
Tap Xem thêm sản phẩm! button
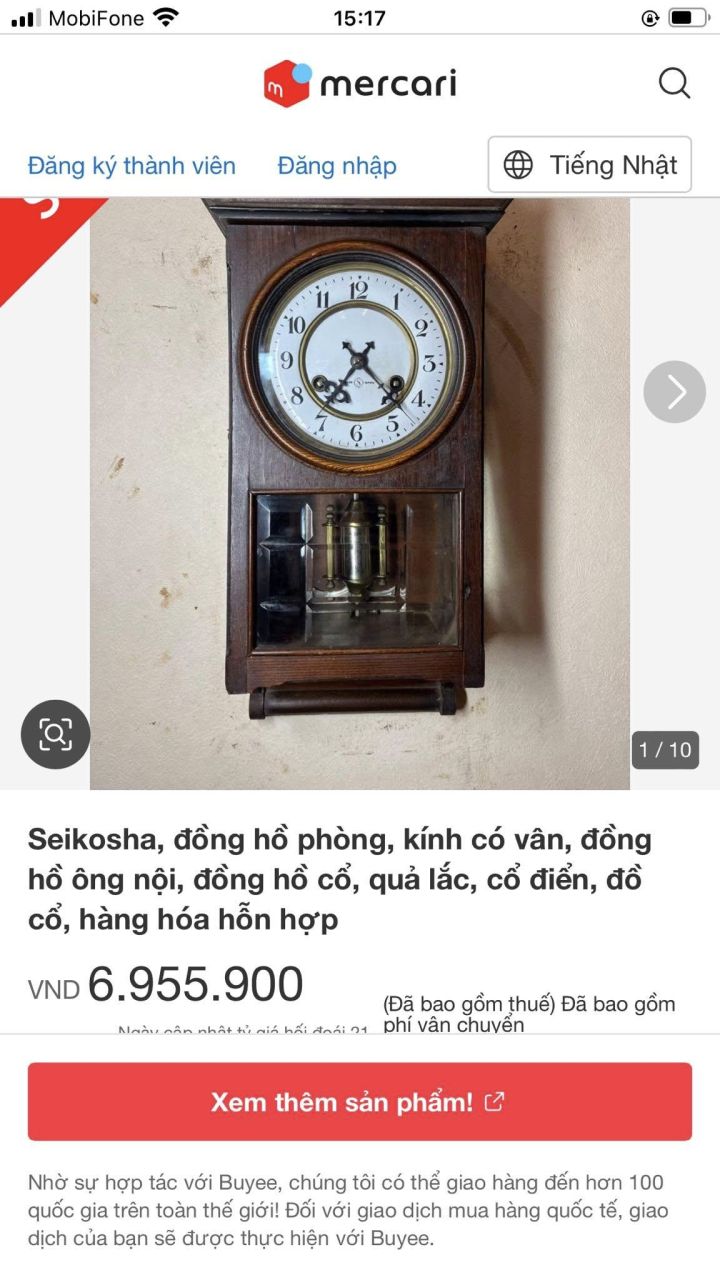(360, 1102)
